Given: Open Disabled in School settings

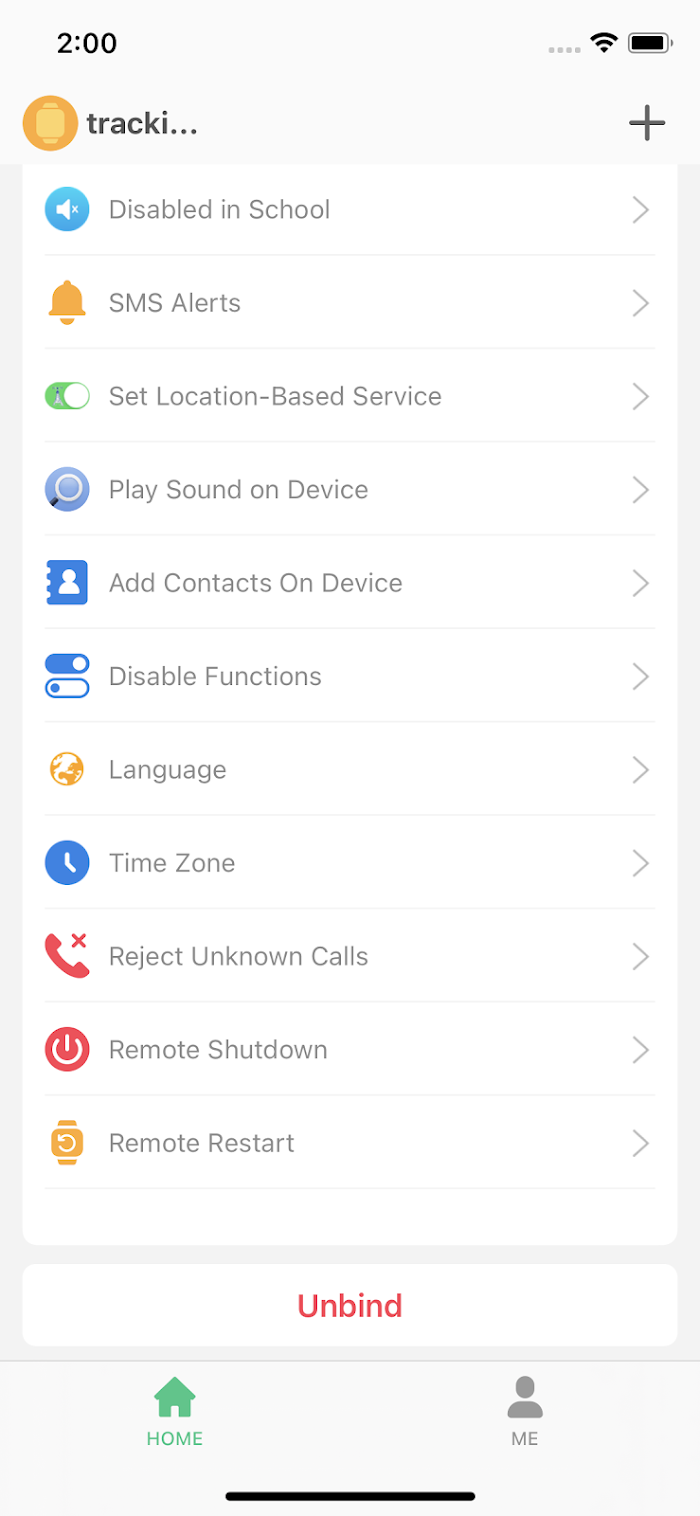Looking at the screenshot, I should pyautogui.click(x=350, y=209).
